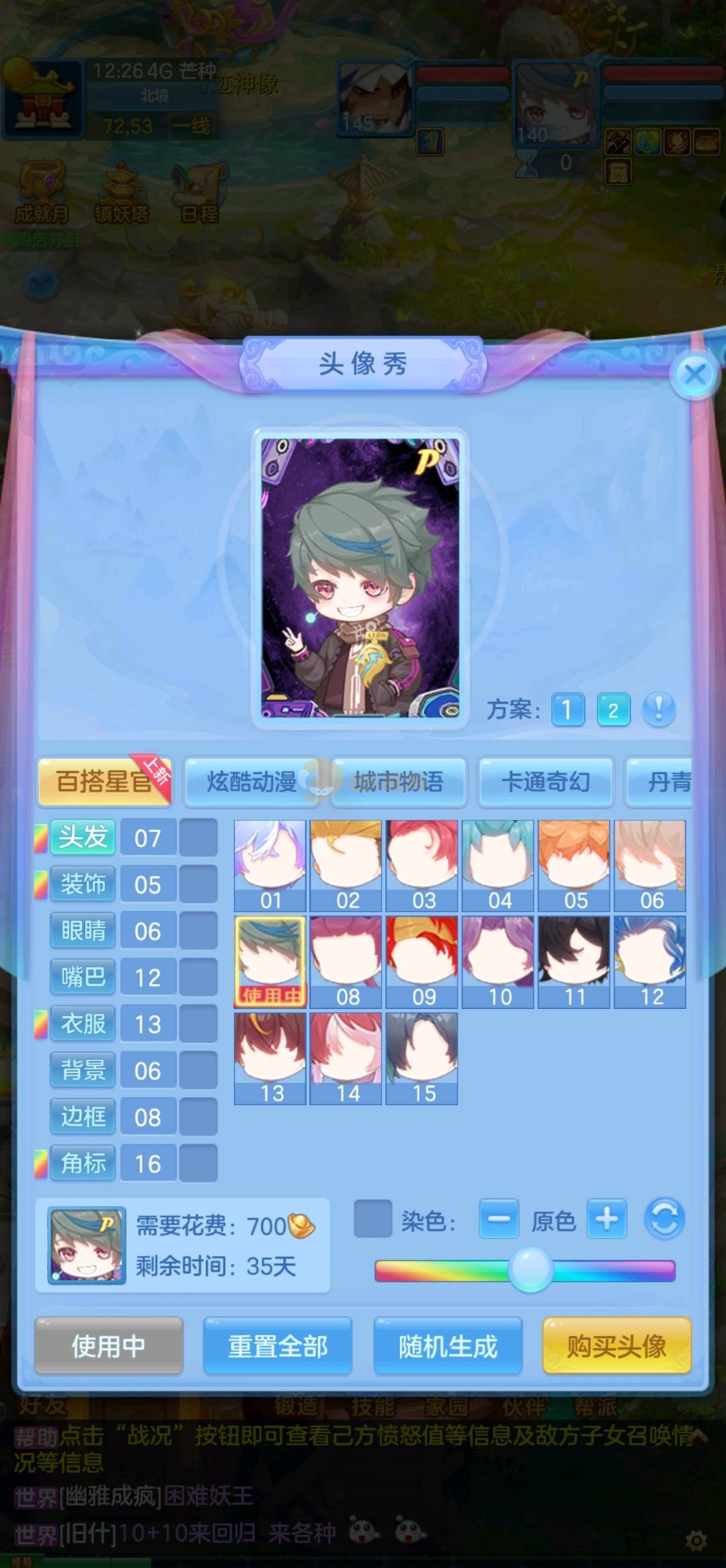This screenshot has width=726, height=1568.
Task: Select hairstyle 15
Action: 422,1058
